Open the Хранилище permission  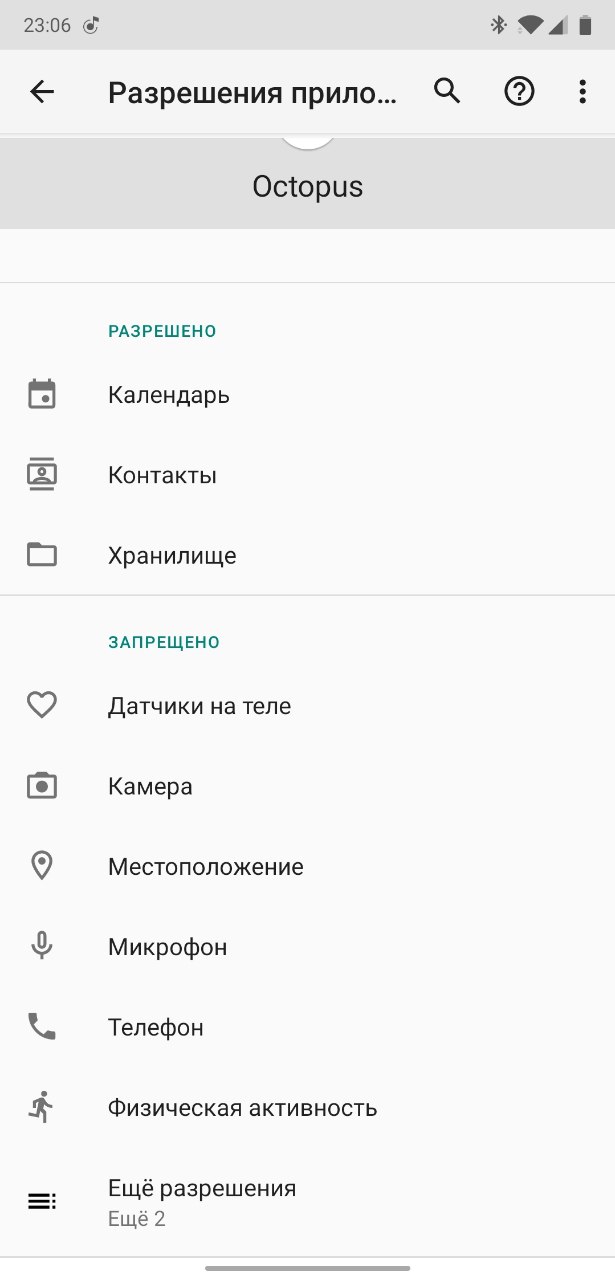(x=307, y=555)
